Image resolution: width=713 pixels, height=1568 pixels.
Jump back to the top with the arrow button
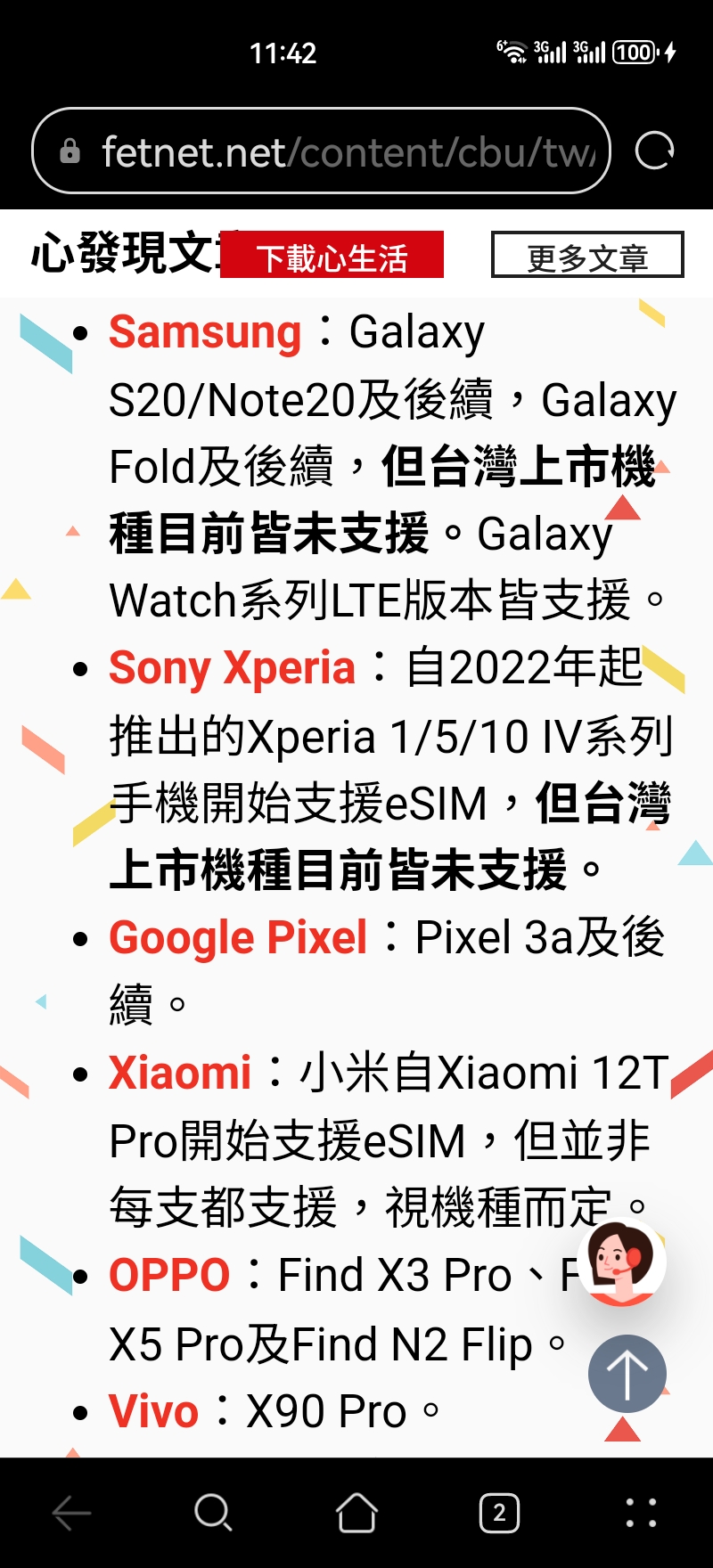[x=627, y=1373]
